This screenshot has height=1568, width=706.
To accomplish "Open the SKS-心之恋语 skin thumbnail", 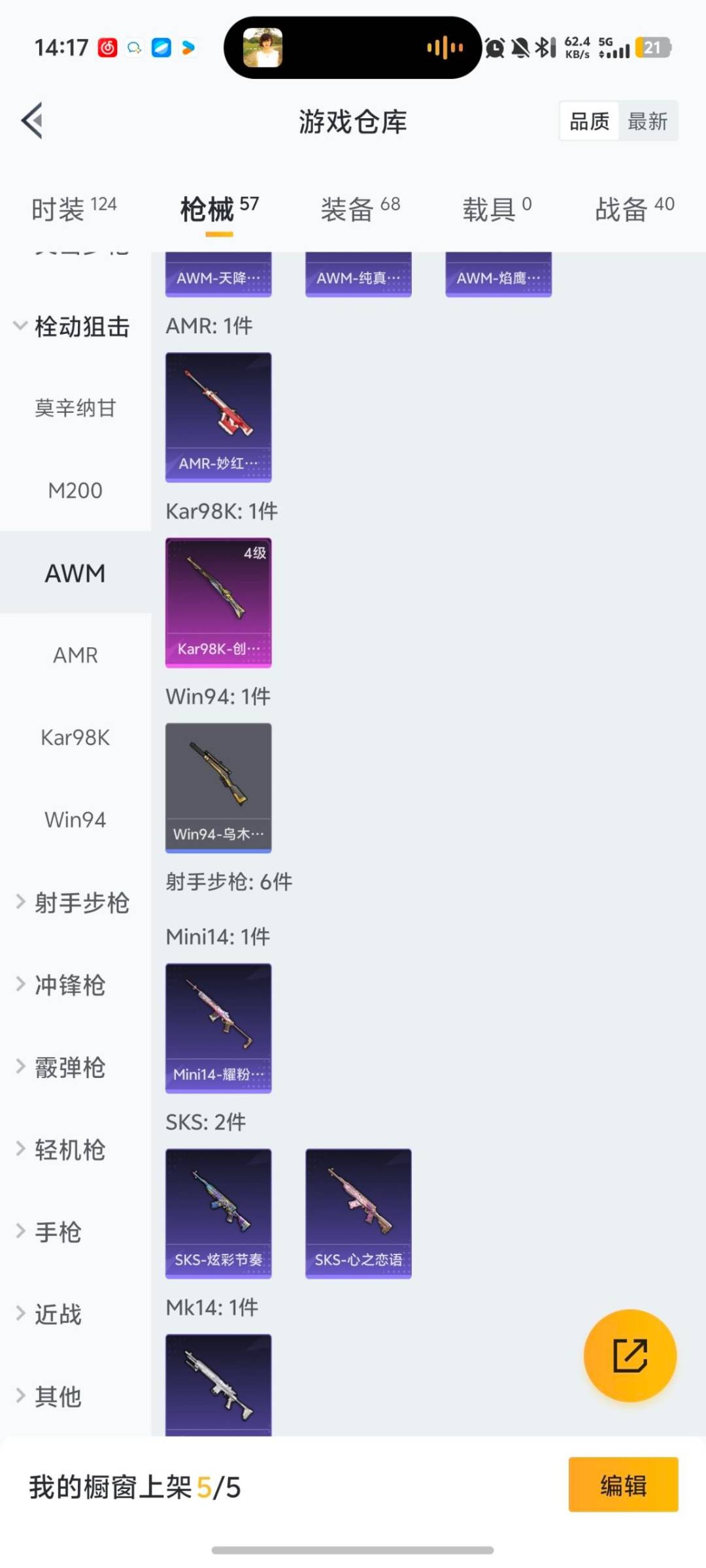I will pos(358,1212).
